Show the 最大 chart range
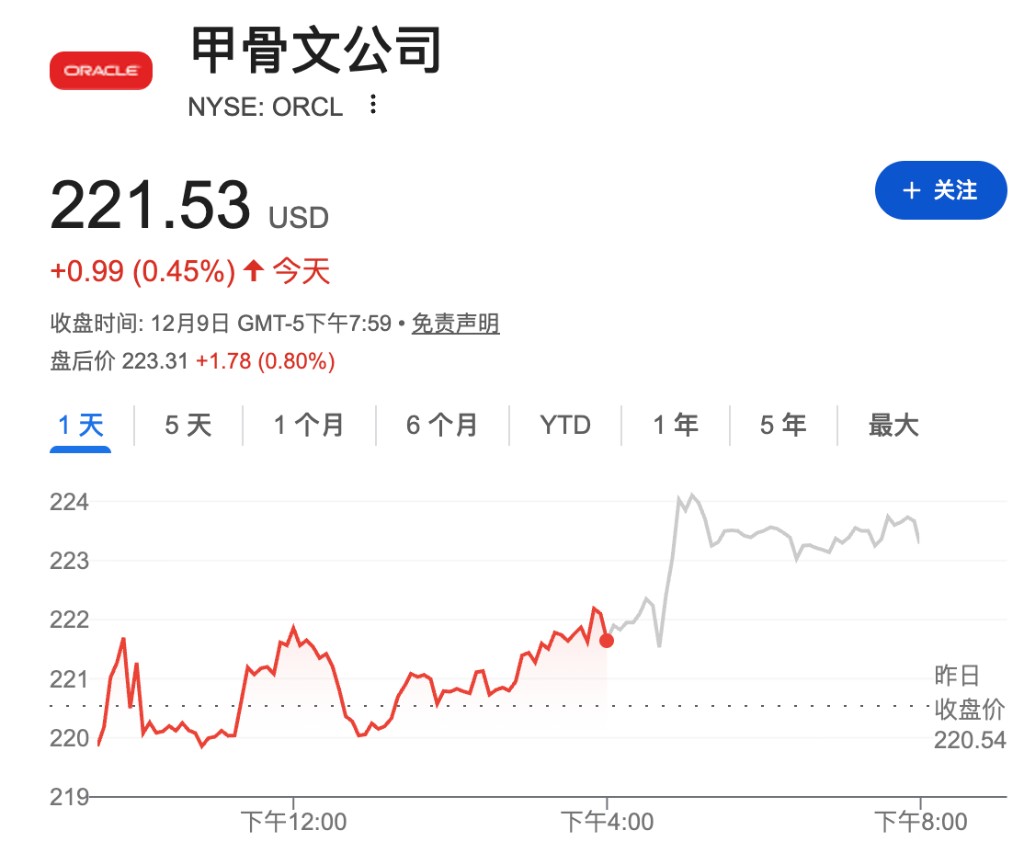1024x856 pixels. point(892,425)
